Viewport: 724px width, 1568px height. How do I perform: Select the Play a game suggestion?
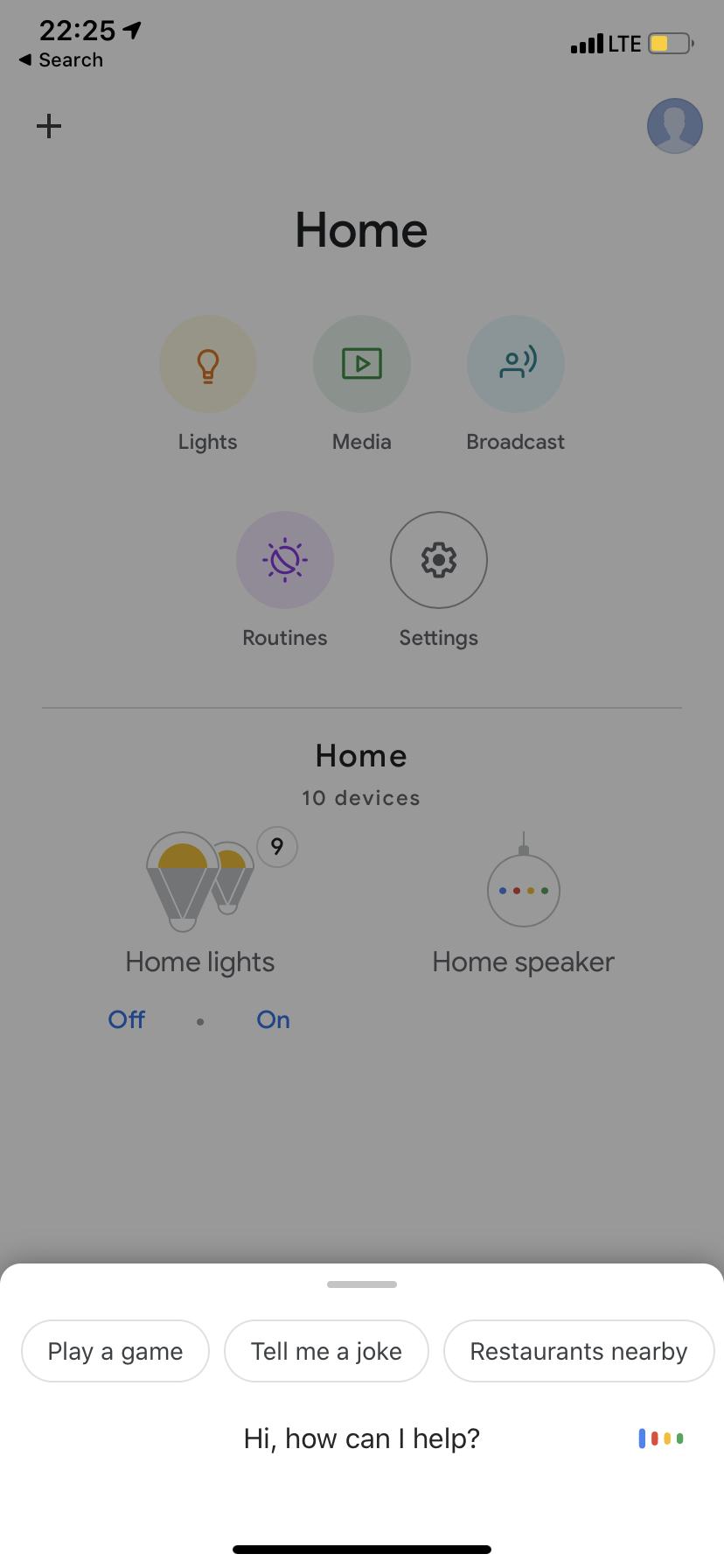pyautogui.click(x=115, y=1351)
